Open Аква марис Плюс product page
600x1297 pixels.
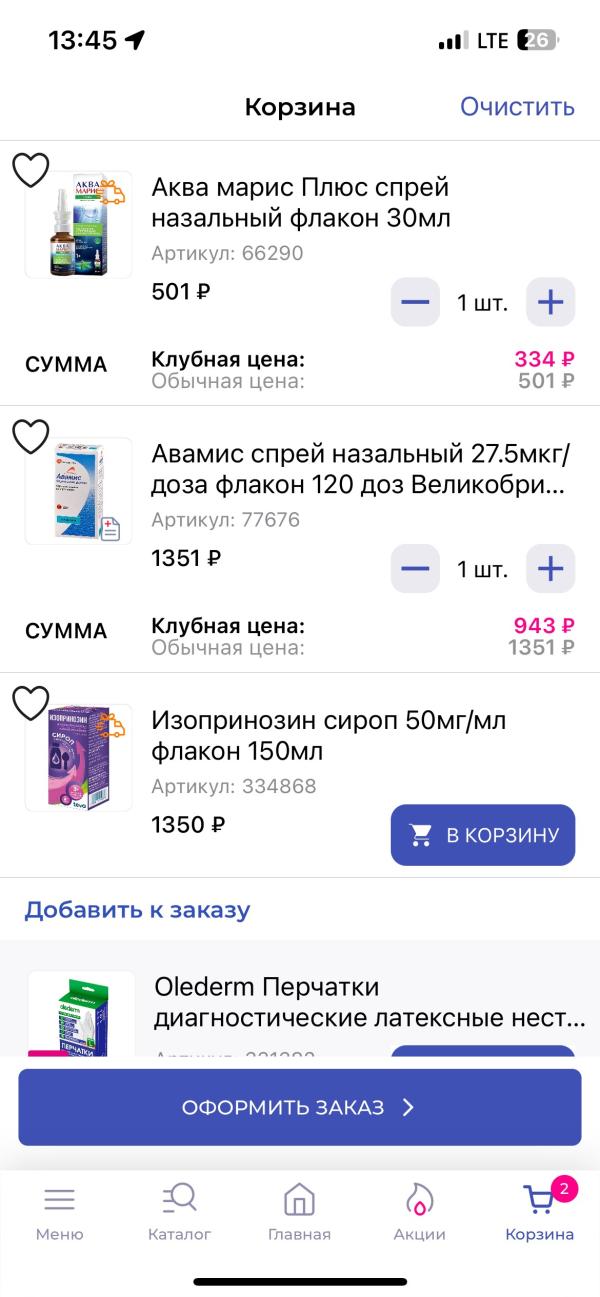click(x=300, y=202)
